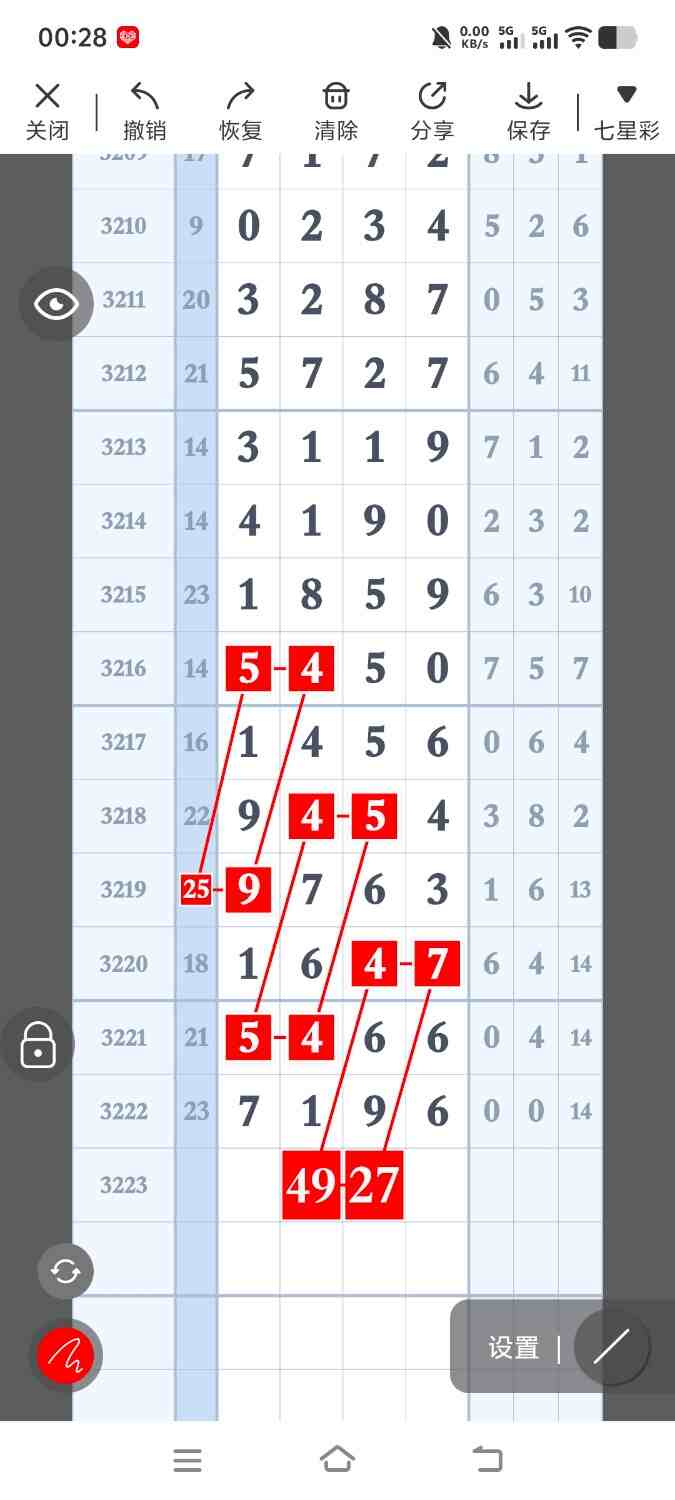Tap the circular refresh button

tap(65, 1271)
